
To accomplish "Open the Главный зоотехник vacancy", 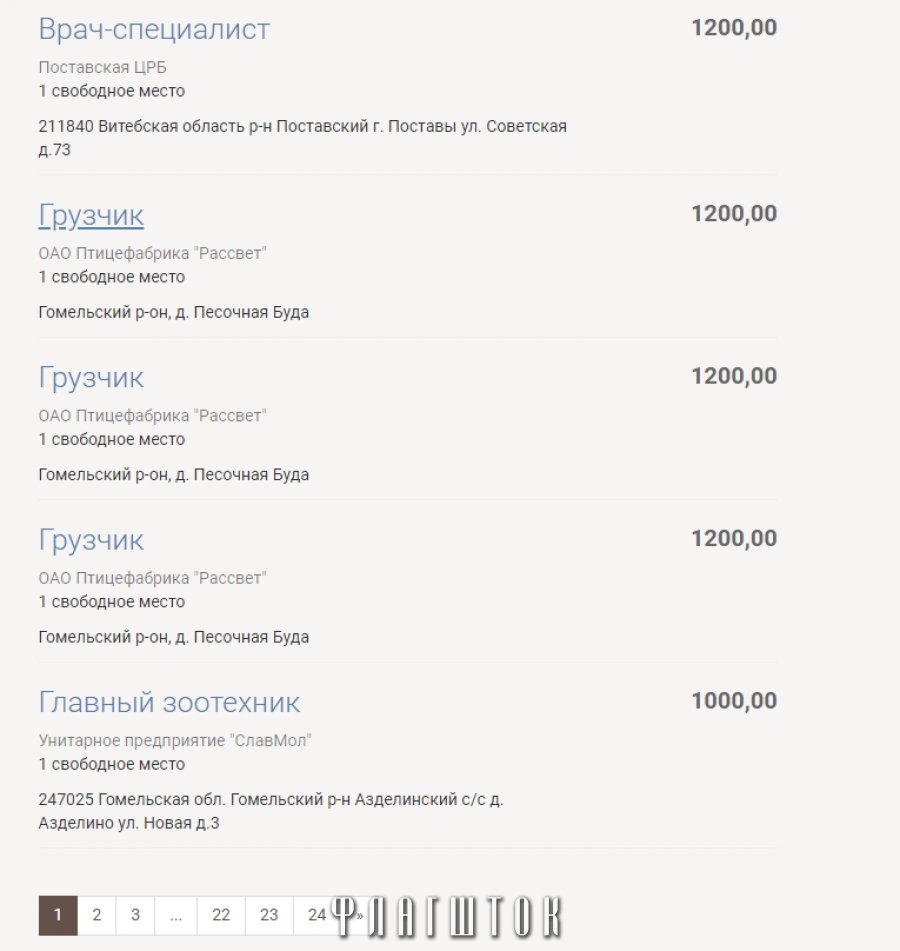I will click(x=169, y=702).
